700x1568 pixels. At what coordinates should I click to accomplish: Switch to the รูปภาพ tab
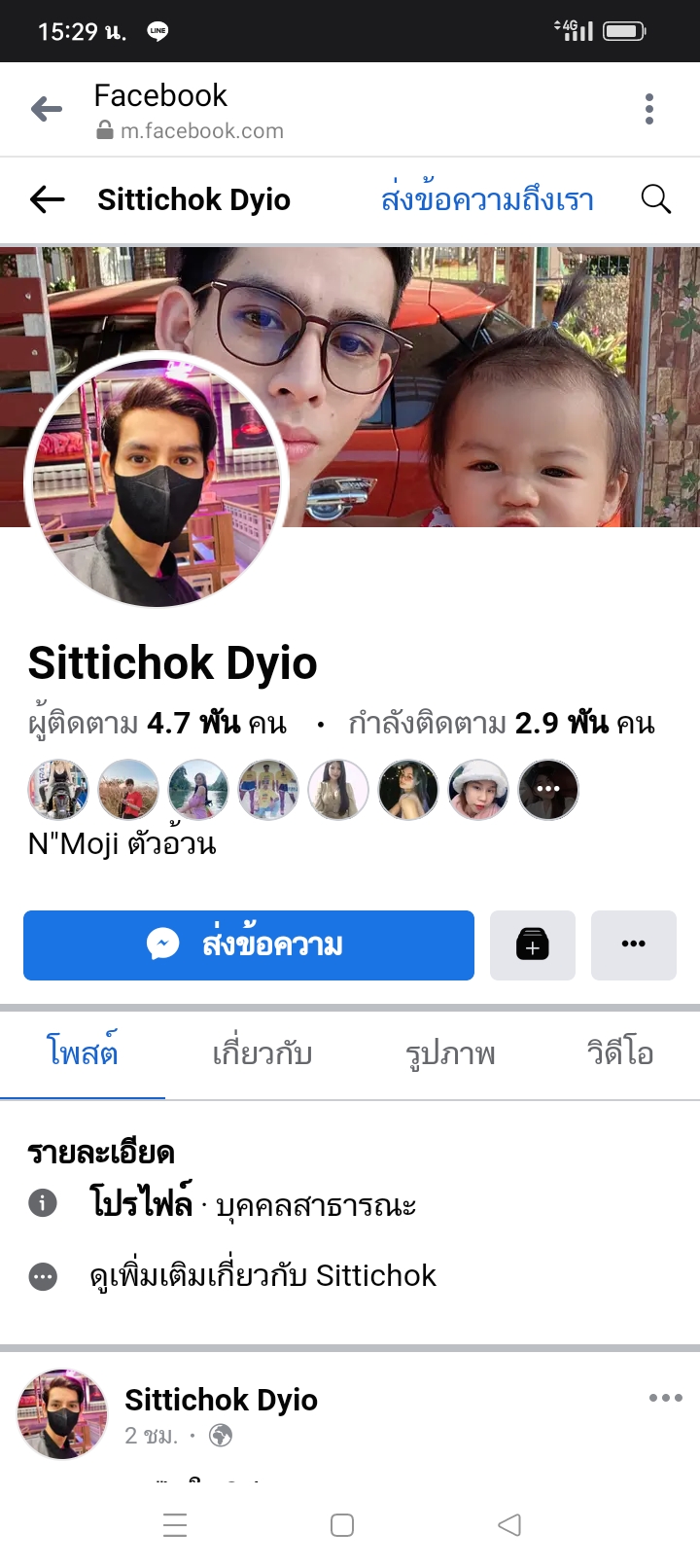pyautogui.click(x=450, y=1053)
